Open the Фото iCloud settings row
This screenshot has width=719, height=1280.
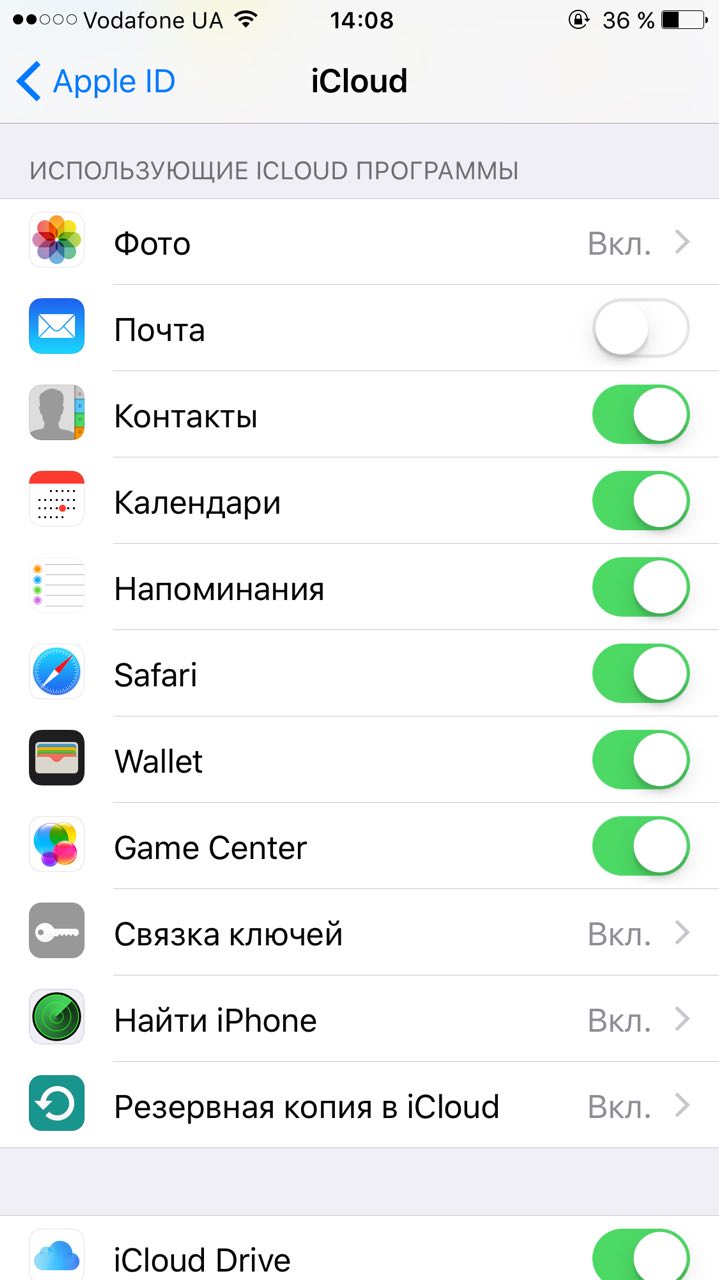click(360, 243)
